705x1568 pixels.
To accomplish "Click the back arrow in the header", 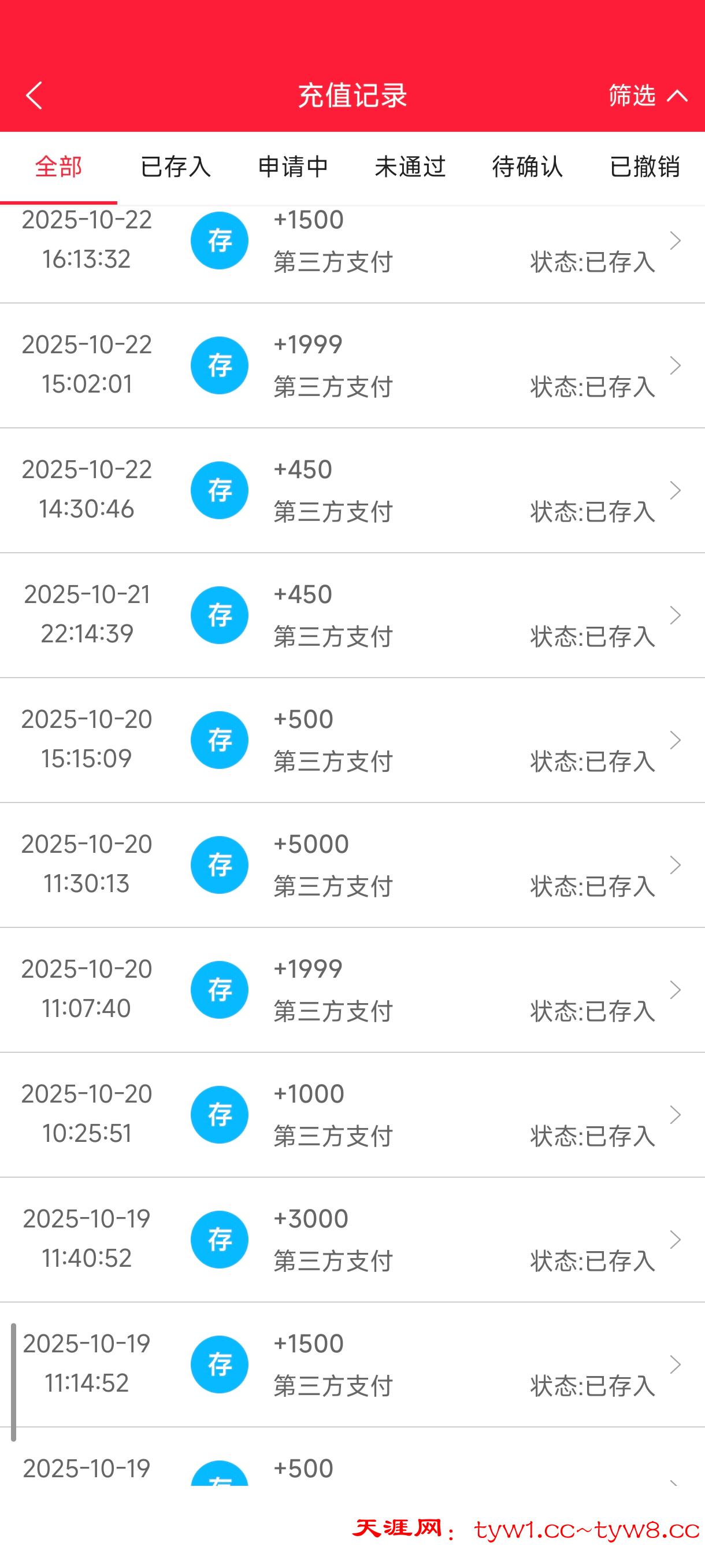I will pos(34,95).
